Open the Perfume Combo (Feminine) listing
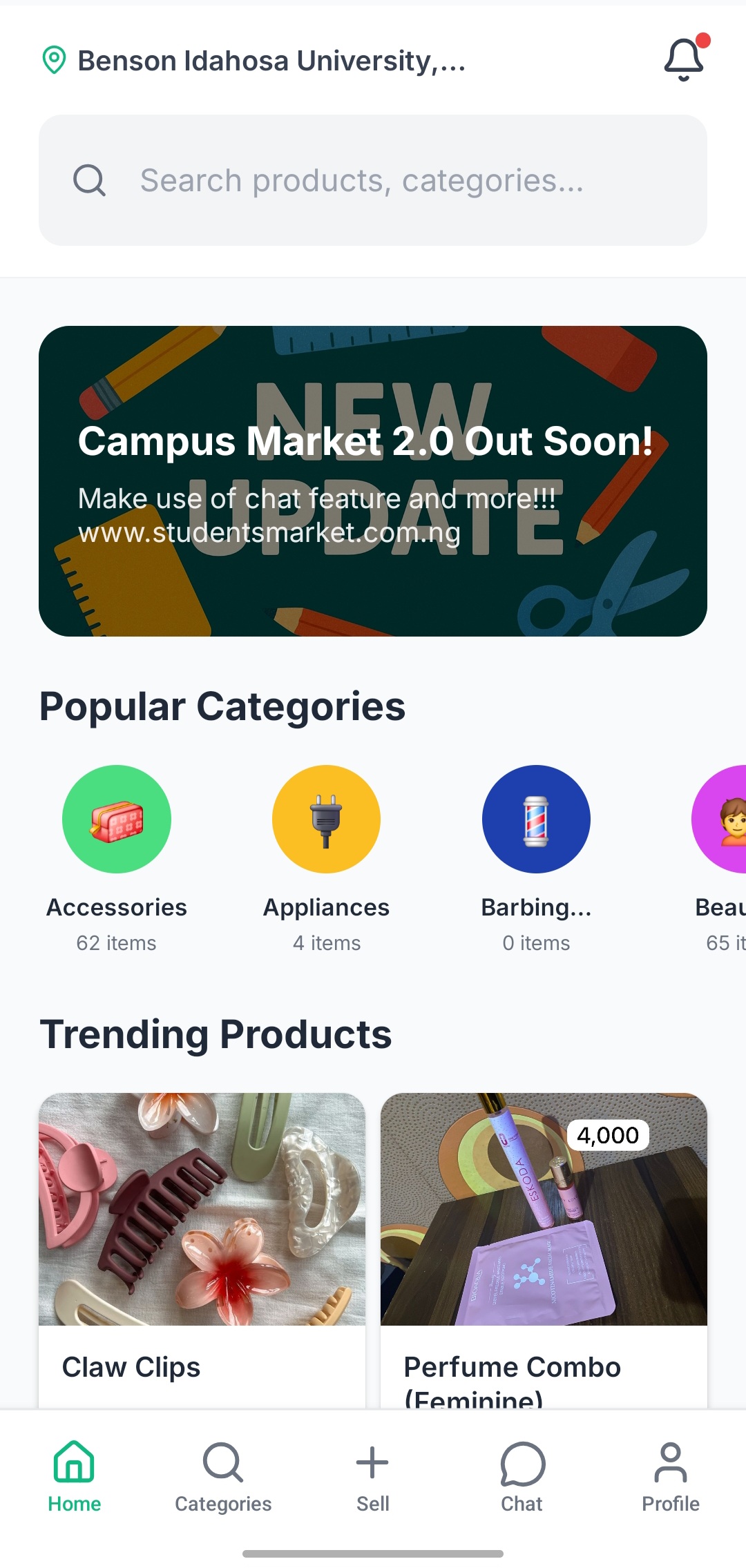The width and height of the screenshot is (746, 1568). point(544,1243)
